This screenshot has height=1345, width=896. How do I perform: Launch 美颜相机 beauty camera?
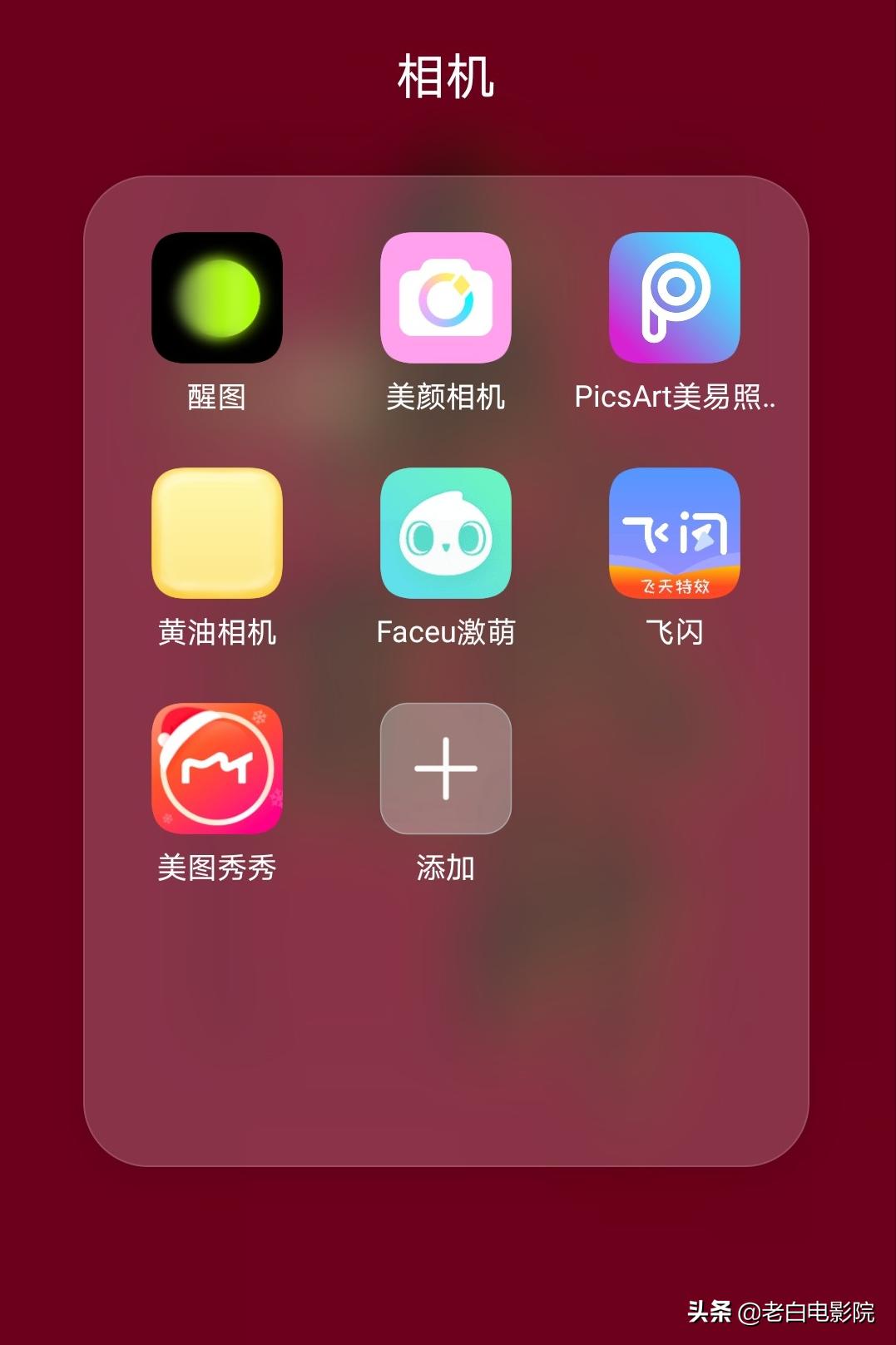446,299
